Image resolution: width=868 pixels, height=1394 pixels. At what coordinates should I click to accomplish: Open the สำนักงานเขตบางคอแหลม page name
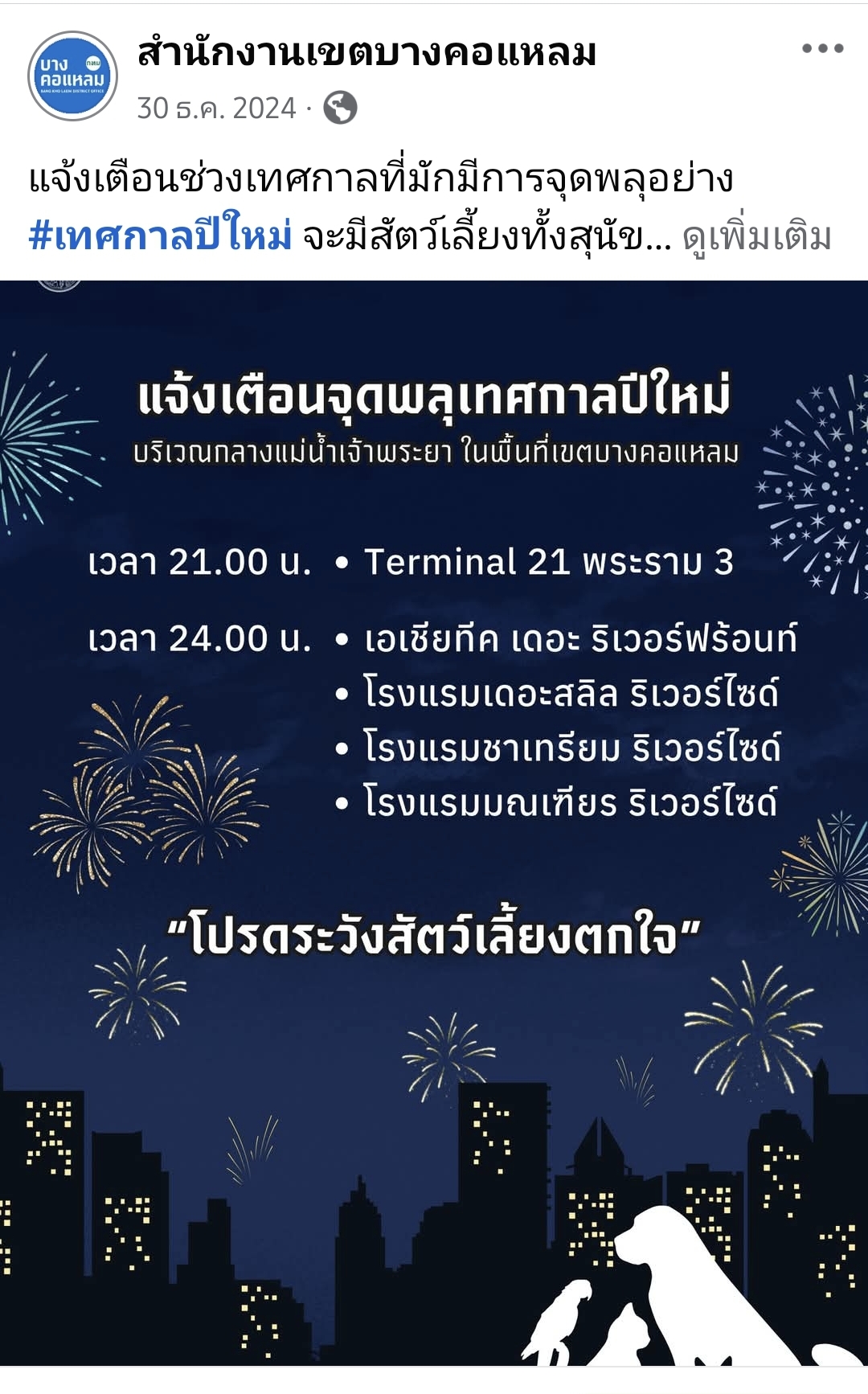pos(366,53)
